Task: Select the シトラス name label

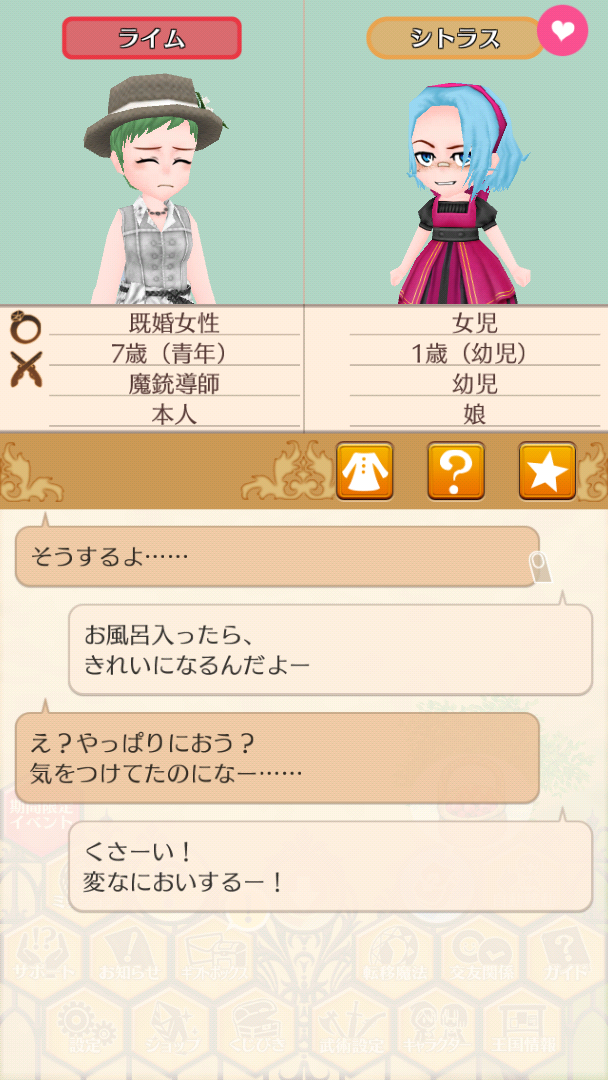Action: (454, 39)
